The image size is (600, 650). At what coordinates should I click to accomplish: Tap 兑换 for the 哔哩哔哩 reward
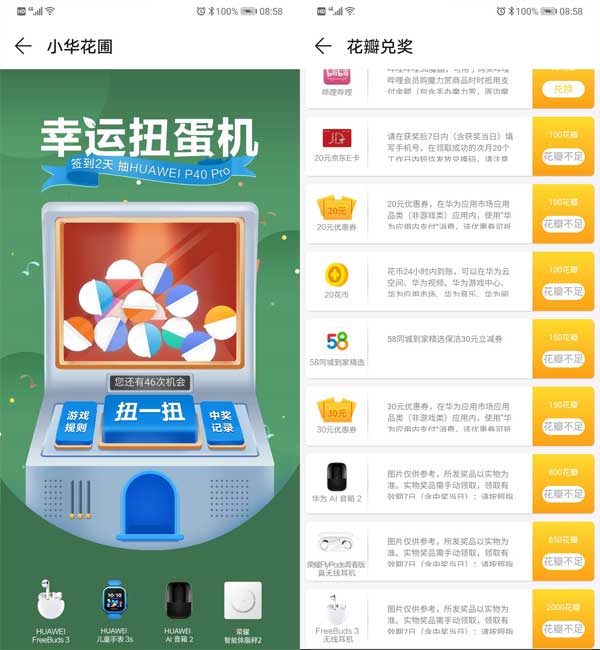click(x=563, y=89)
